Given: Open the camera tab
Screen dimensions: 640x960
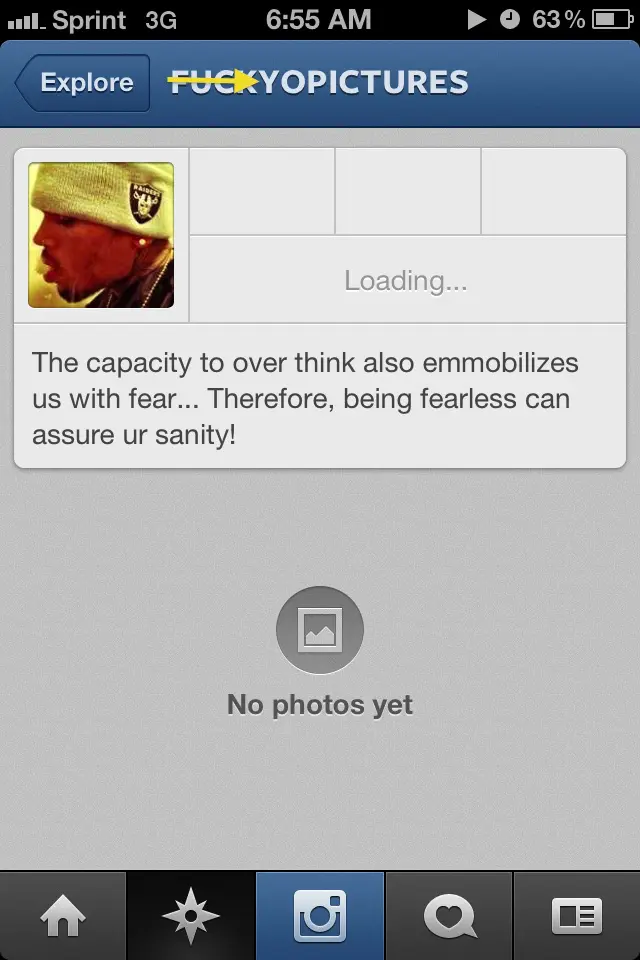Looking at the screenshot, I should point(320,916).
